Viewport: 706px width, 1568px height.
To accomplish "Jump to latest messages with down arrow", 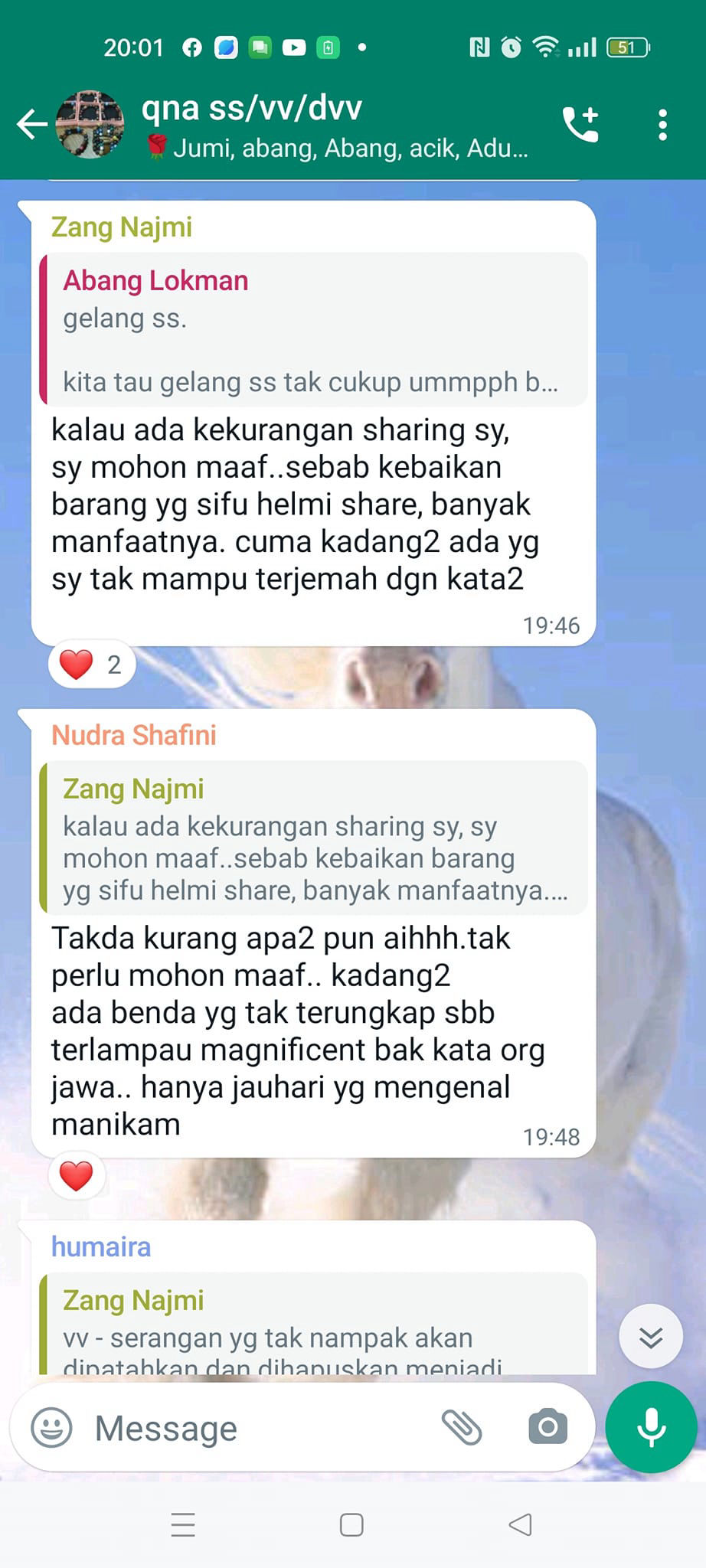I will [650, 1336].
